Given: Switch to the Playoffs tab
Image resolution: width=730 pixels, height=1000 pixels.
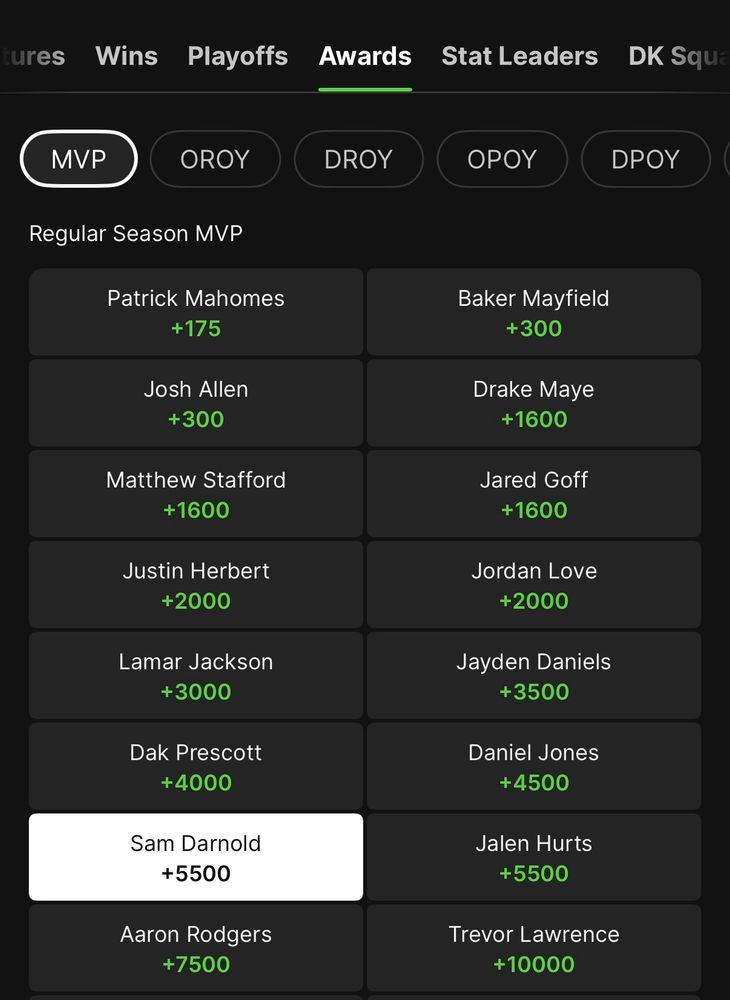Looking at the screenshot, I should point(237,56).
